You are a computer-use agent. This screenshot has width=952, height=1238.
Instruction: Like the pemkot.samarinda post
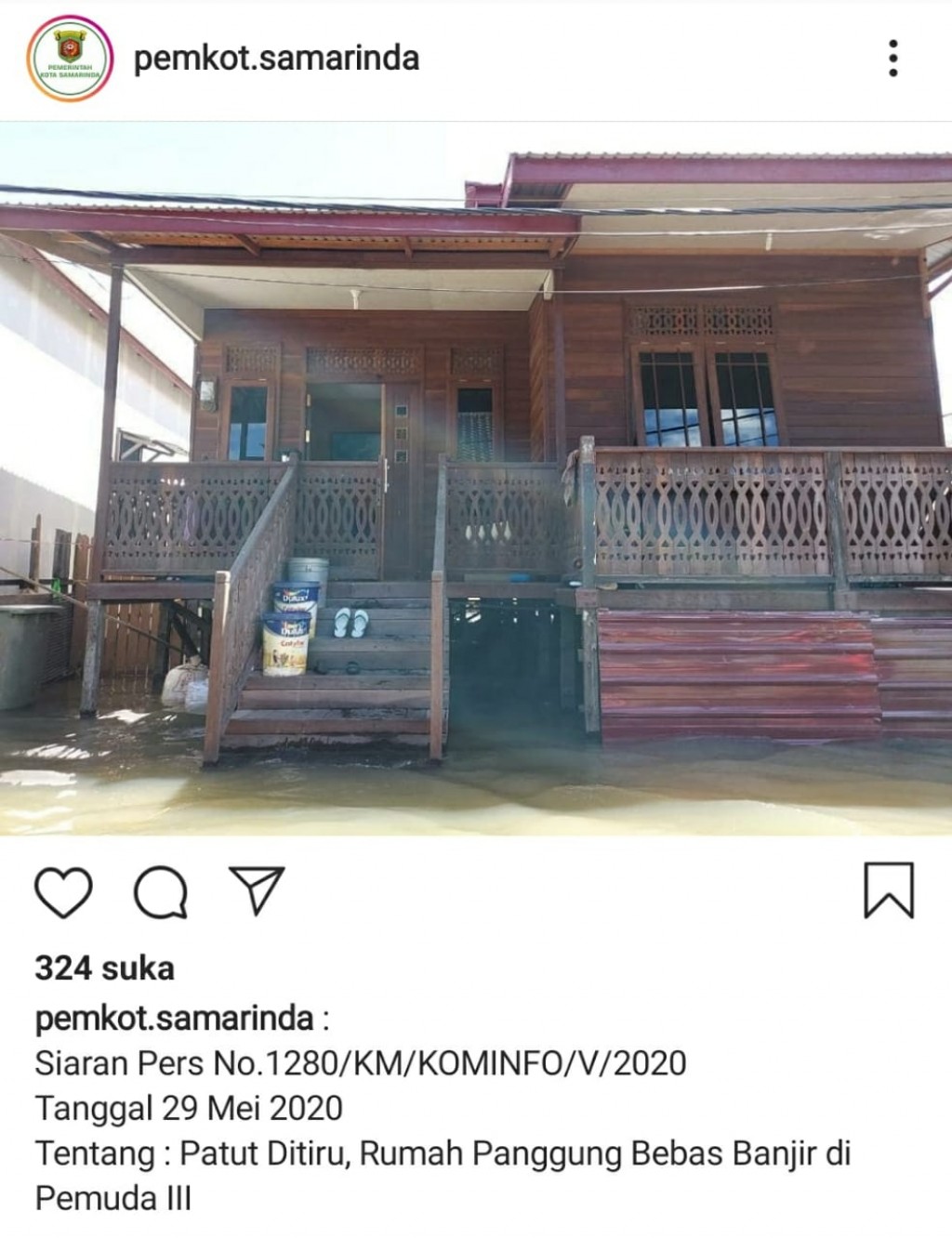63,892
